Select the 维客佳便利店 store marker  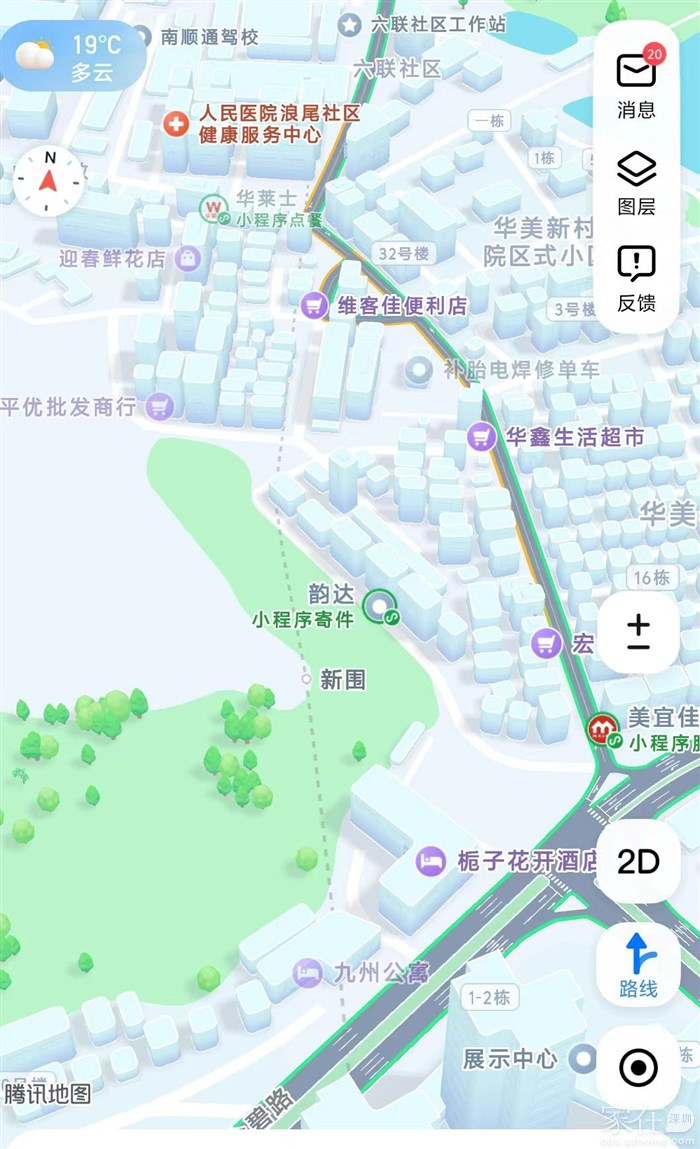pos(315,305)
